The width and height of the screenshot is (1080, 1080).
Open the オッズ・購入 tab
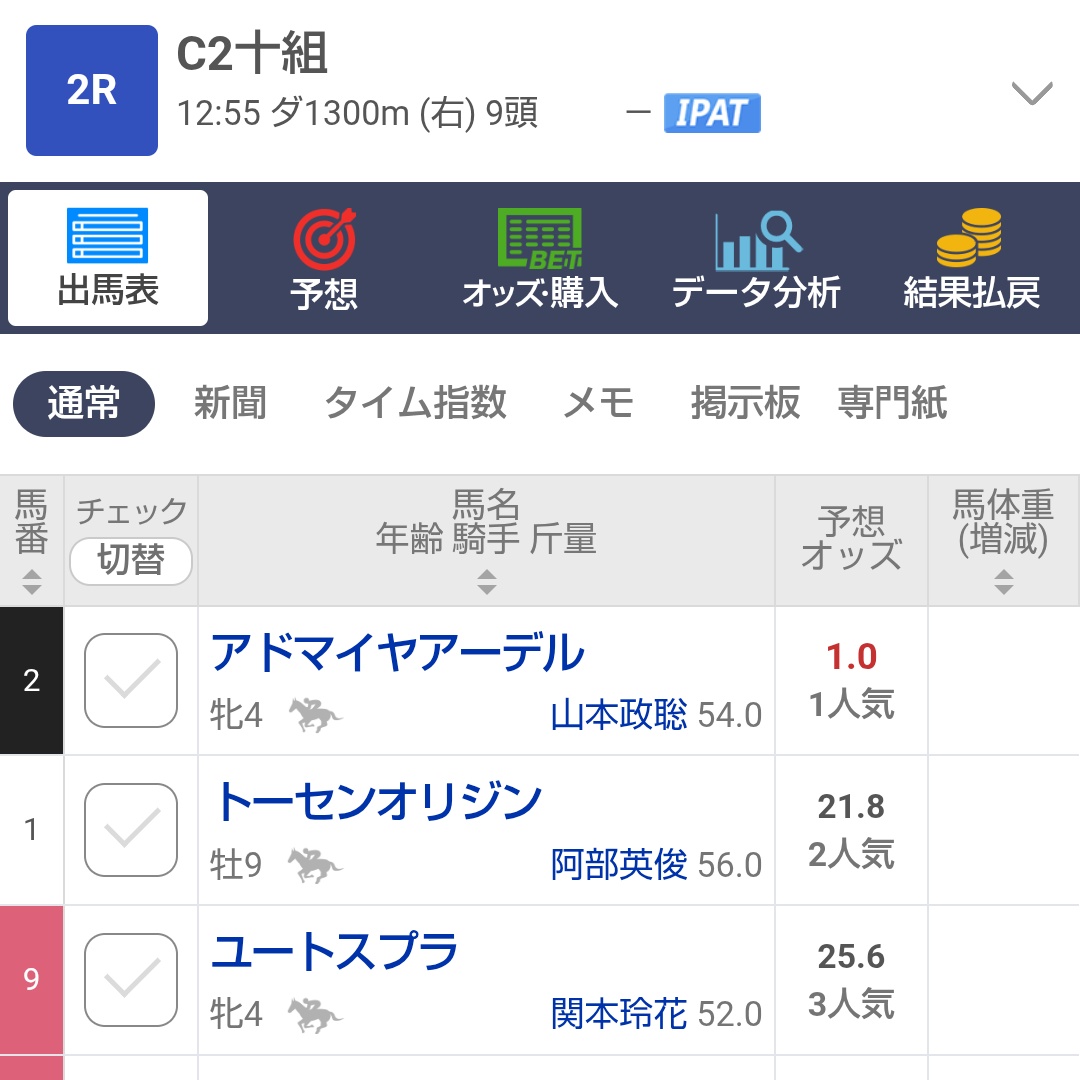(x=540, y=258)
